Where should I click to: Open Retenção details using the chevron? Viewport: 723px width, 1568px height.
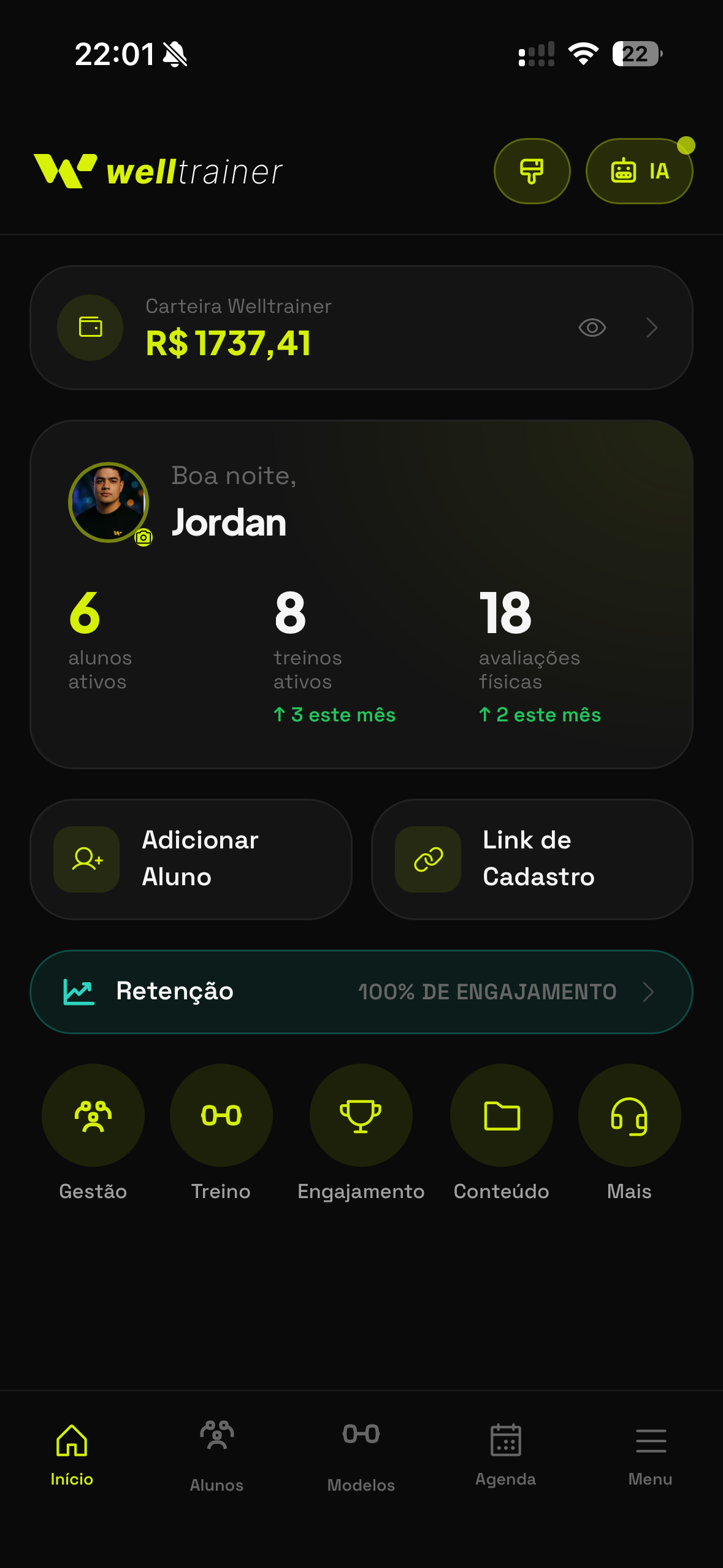(649, 991)
